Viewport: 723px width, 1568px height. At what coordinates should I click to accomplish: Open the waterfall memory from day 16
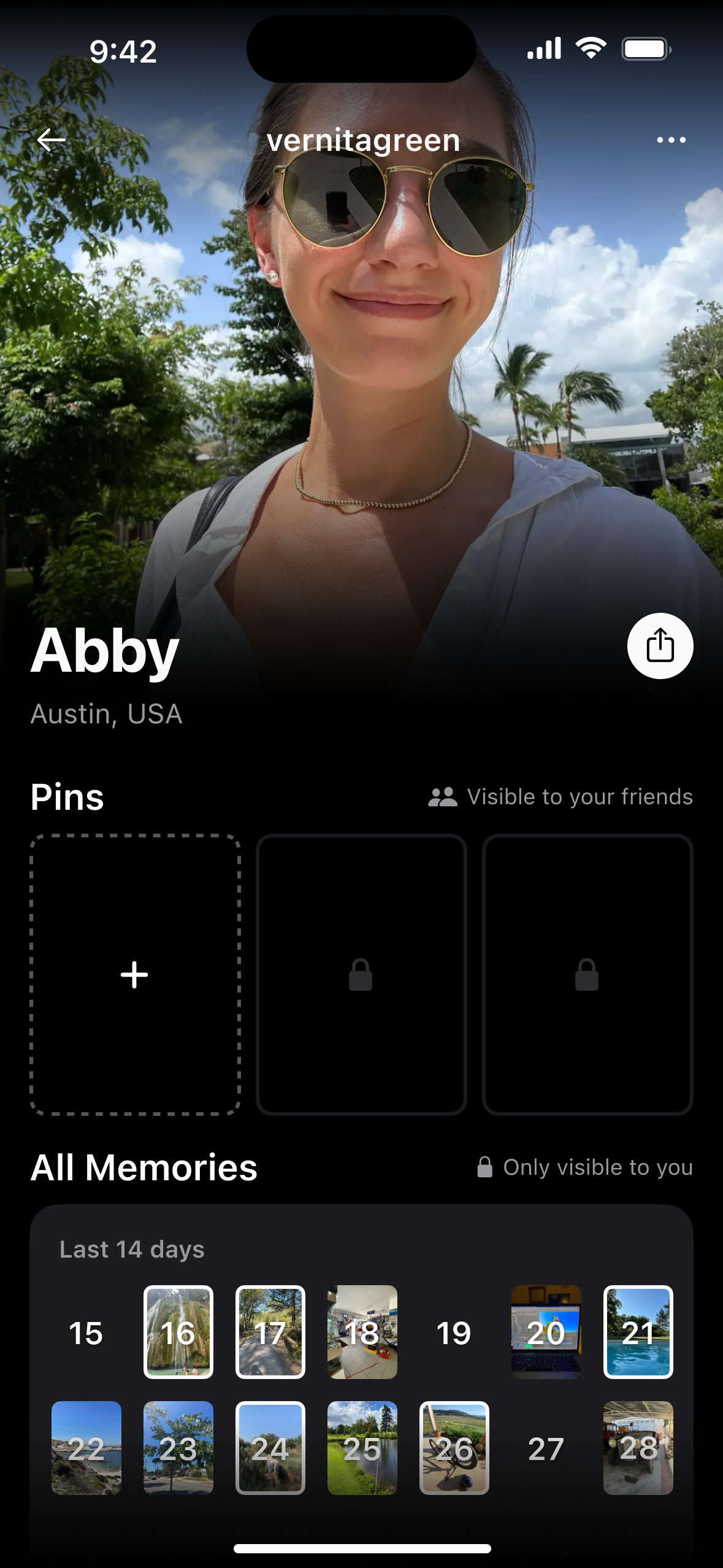[177, 1332]
